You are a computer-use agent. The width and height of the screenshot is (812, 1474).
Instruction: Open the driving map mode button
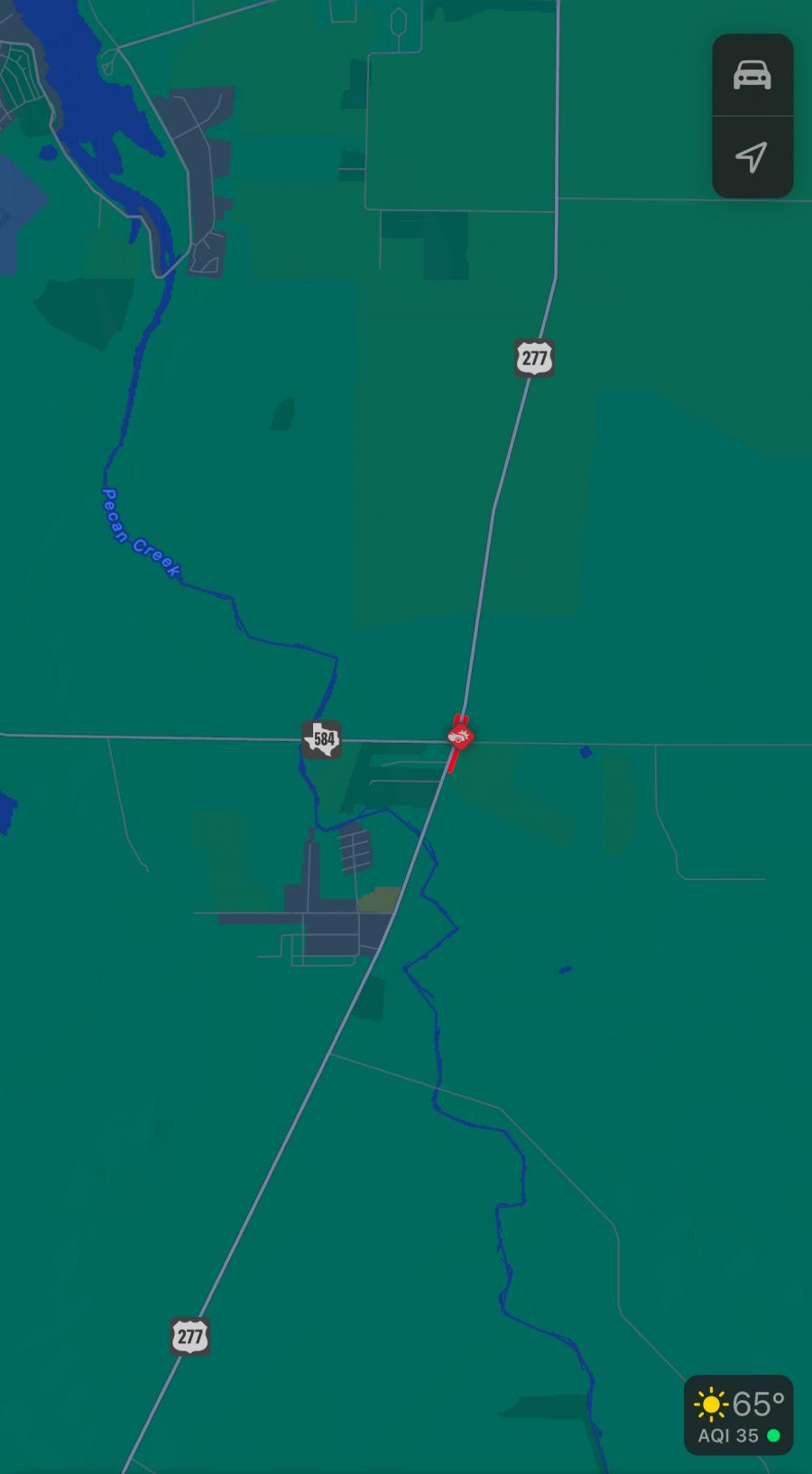coord(752,75)
